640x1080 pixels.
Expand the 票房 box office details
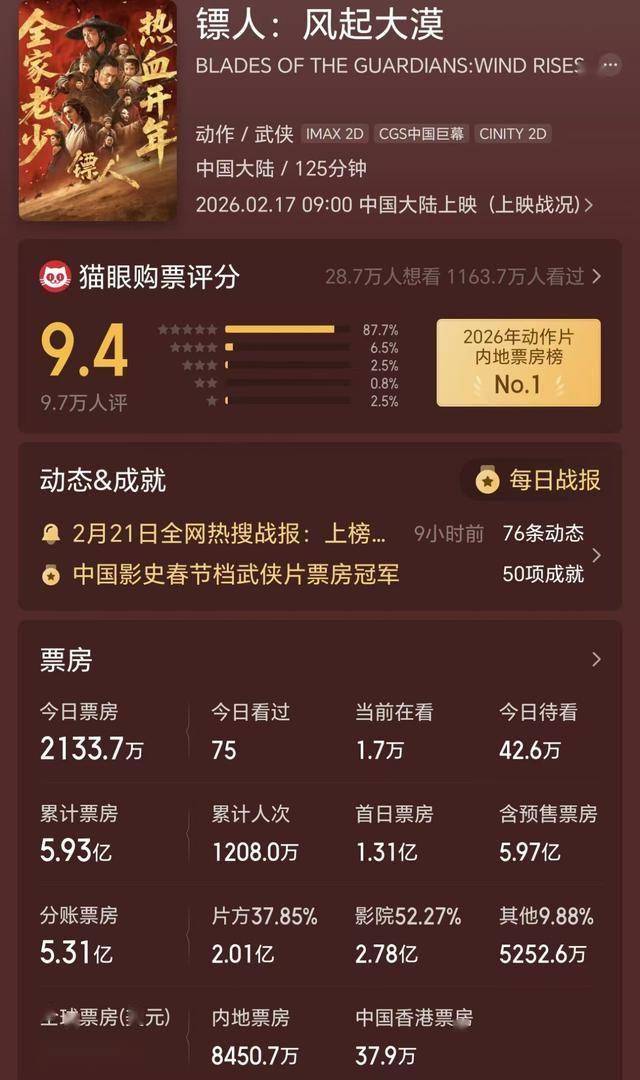click(x=596, y=660)
